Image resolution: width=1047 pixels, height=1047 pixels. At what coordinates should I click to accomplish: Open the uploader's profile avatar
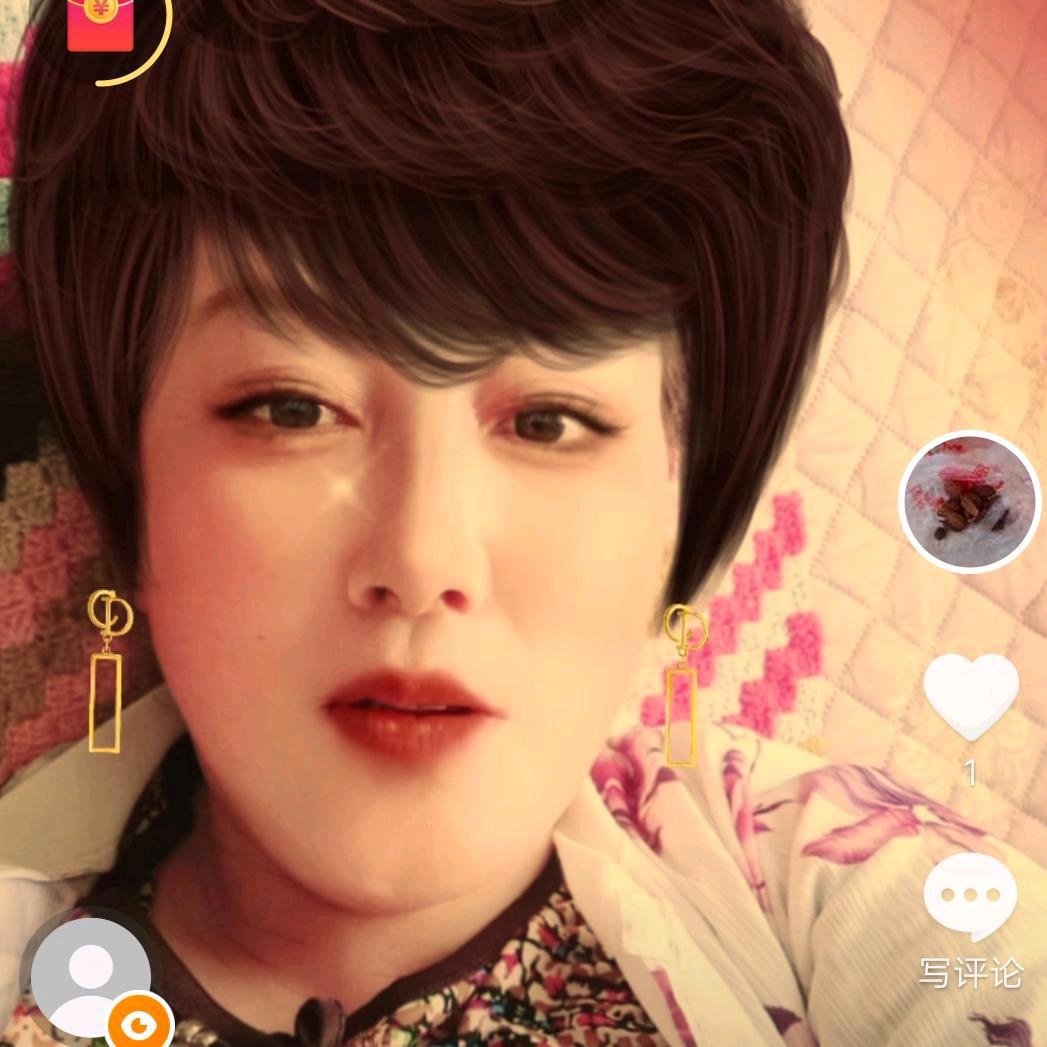click(91, 976)
